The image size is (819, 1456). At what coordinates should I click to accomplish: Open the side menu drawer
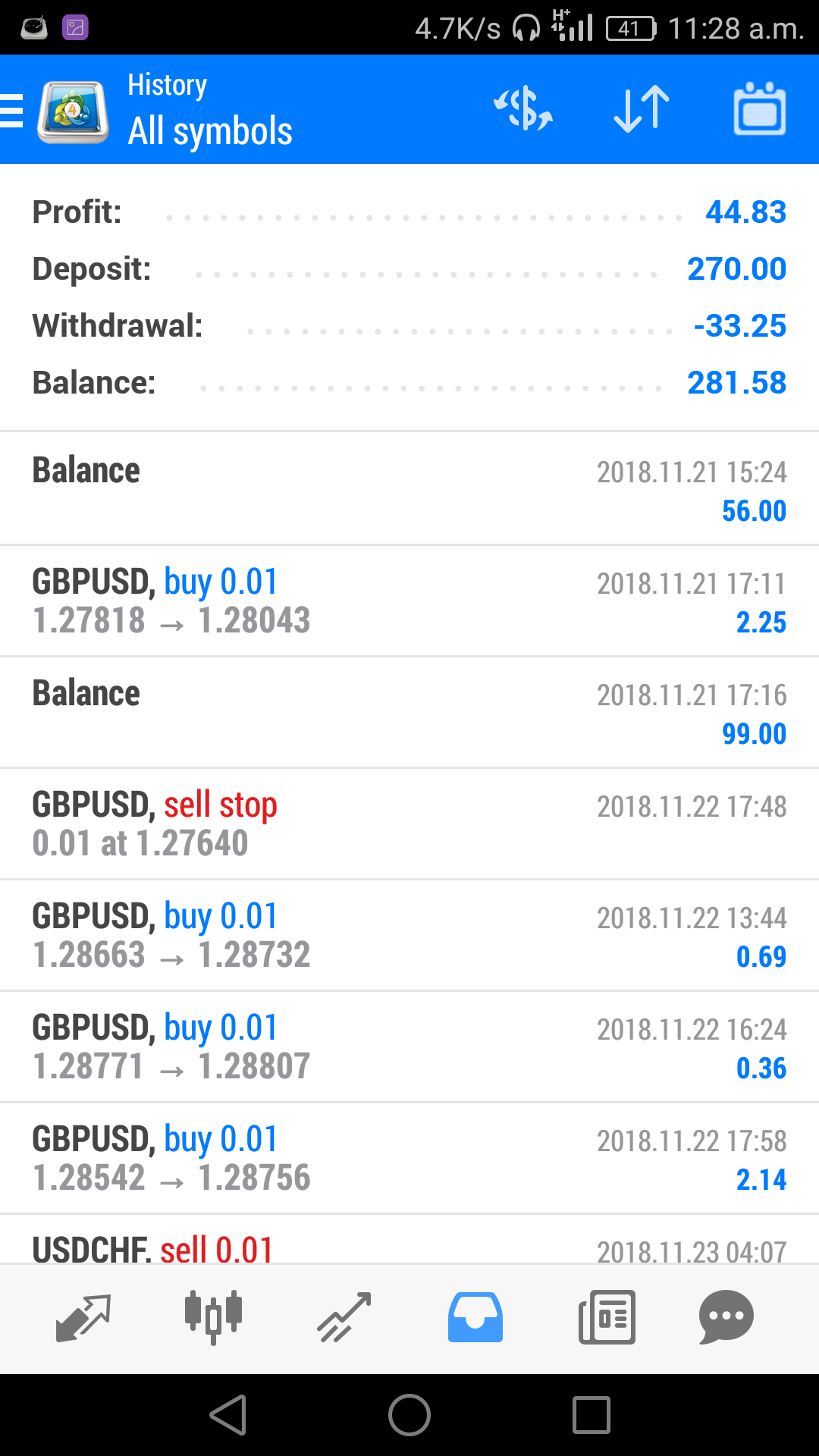(x=12, y=111)
